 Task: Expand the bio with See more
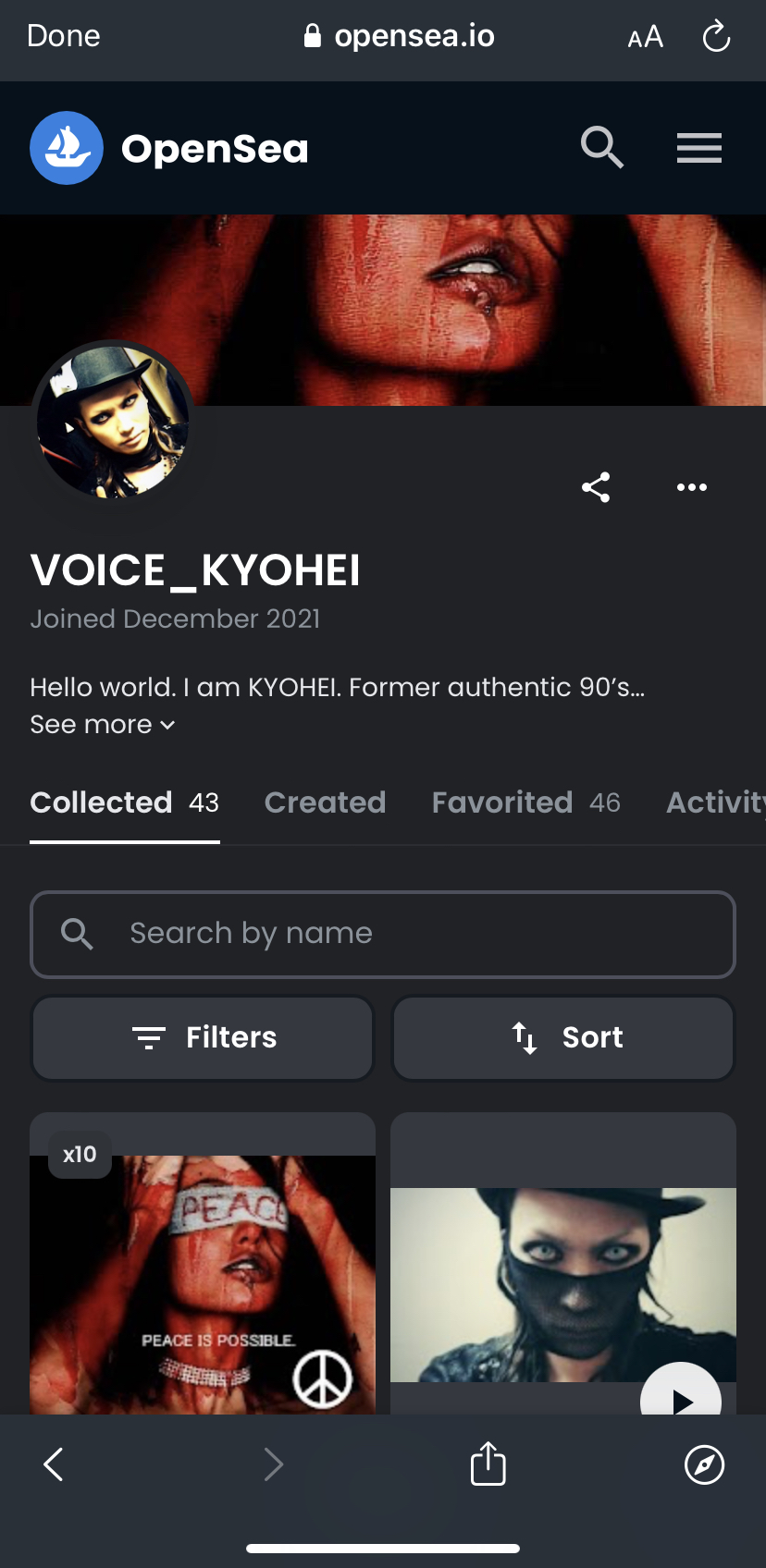[x=103, y=725]
